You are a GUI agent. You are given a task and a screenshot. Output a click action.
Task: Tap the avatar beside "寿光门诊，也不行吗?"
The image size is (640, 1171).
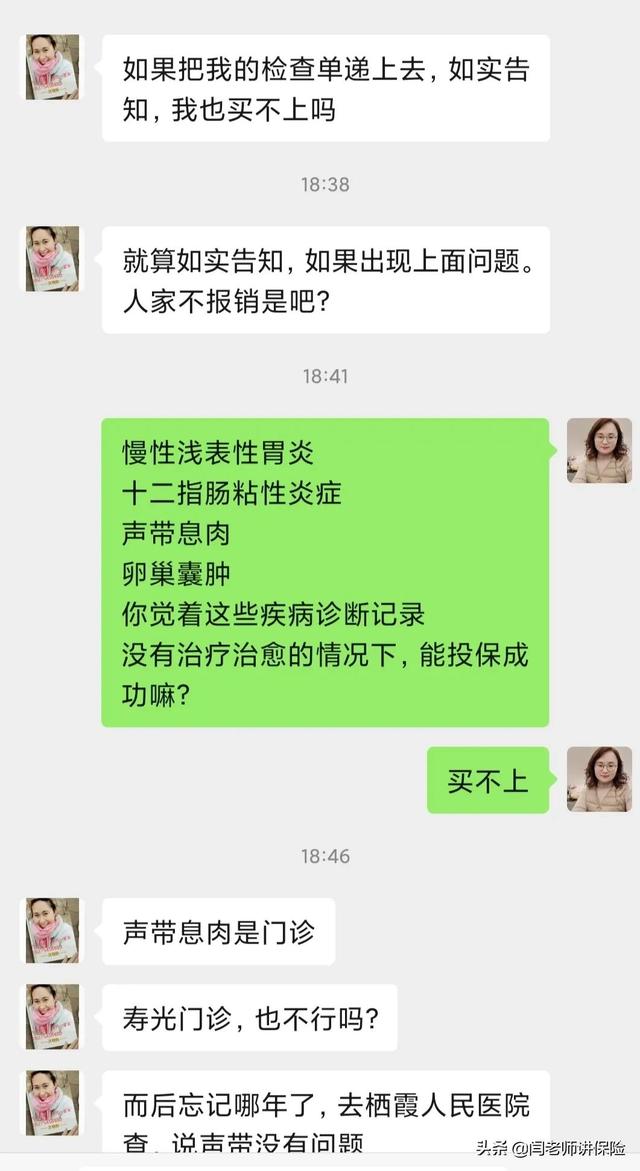tap(52, 1017)
